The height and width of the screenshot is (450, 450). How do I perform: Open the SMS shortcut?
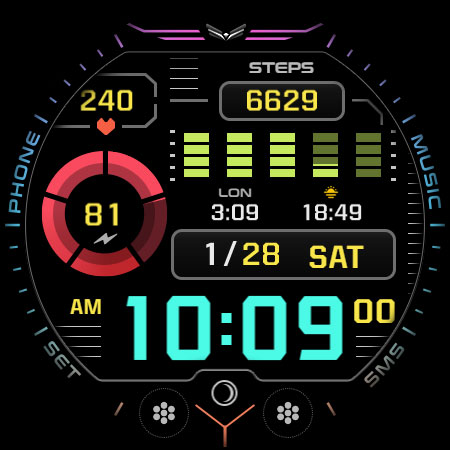pyautogui.click(x=385, y=365)
